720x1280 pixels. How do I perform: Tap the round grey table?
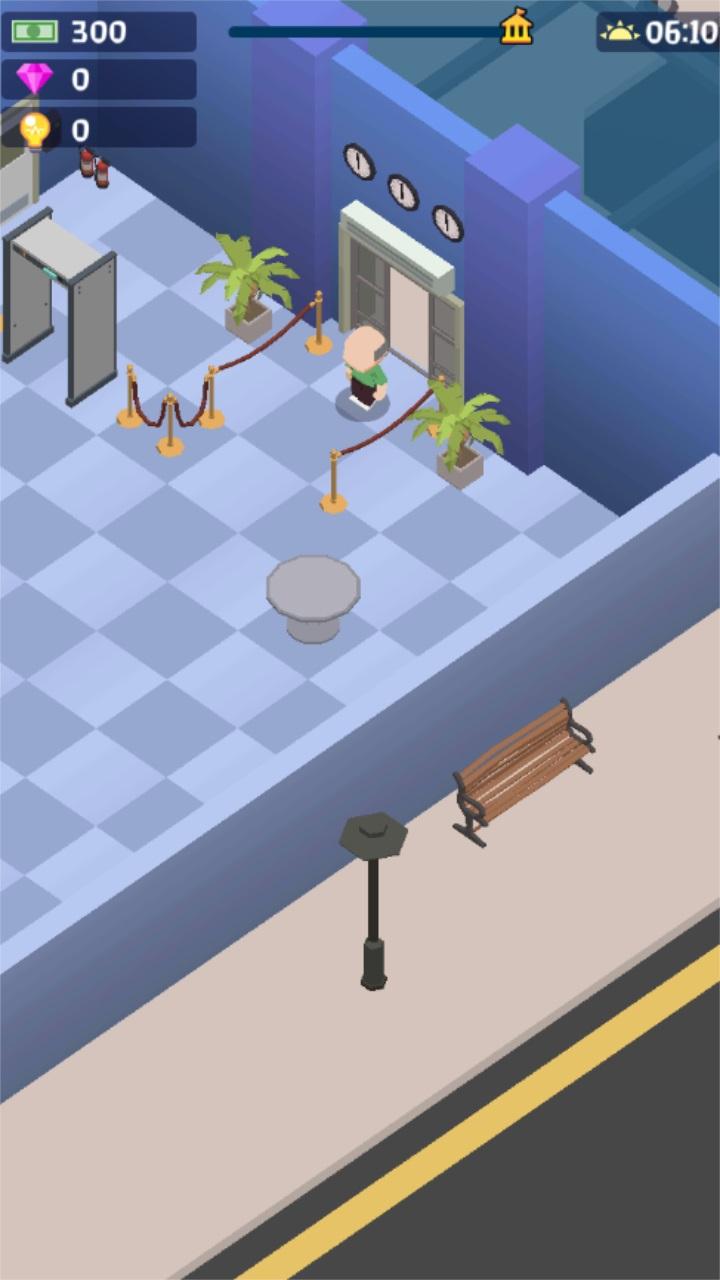(313, 596)
